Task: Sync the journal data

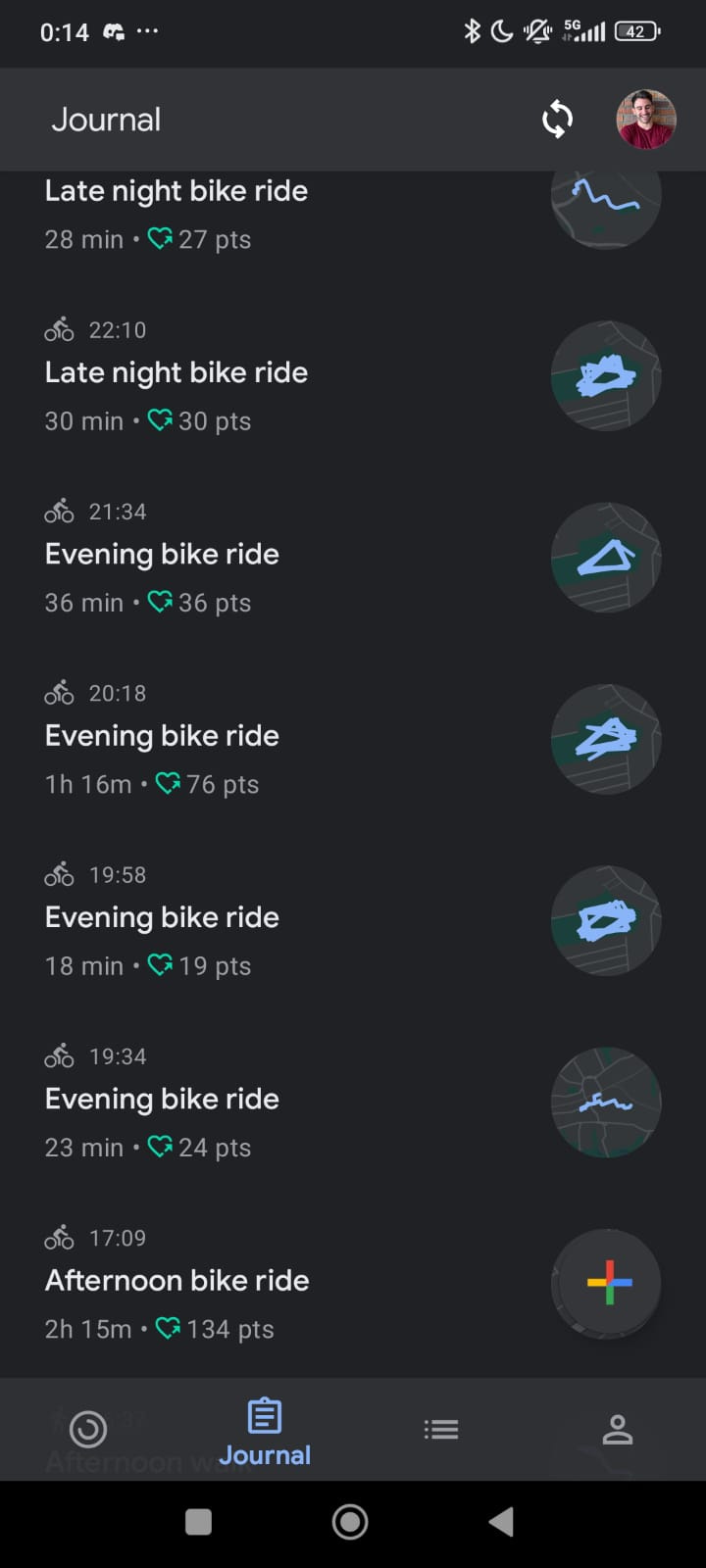Action: tap(557, 121)
